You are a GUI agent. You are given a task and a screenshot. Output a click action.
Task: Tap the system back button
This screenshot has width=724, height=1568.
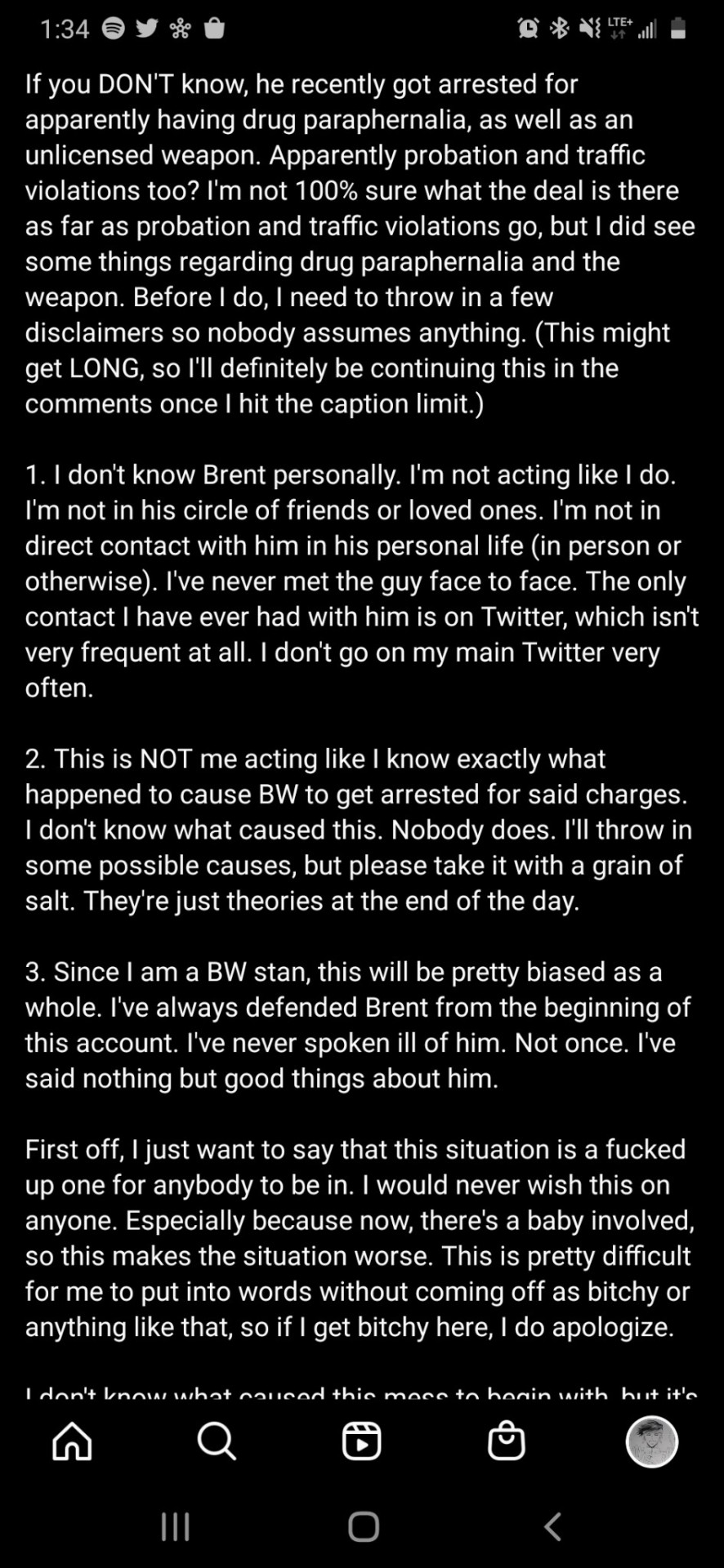click(553, 1526)
